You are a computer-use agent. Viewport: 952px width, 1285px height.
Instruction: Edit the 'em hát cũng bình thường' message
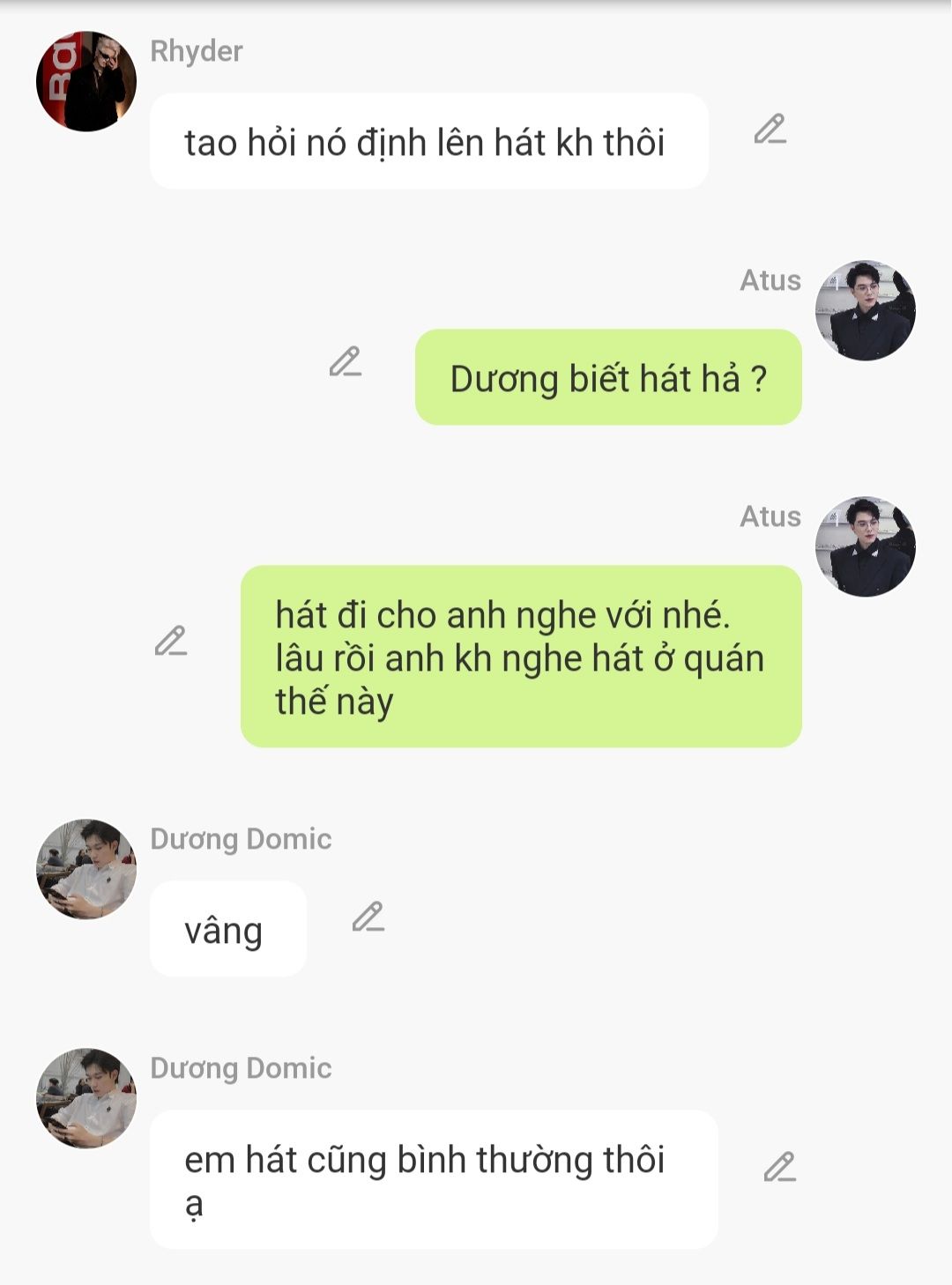click(779, 1168)
